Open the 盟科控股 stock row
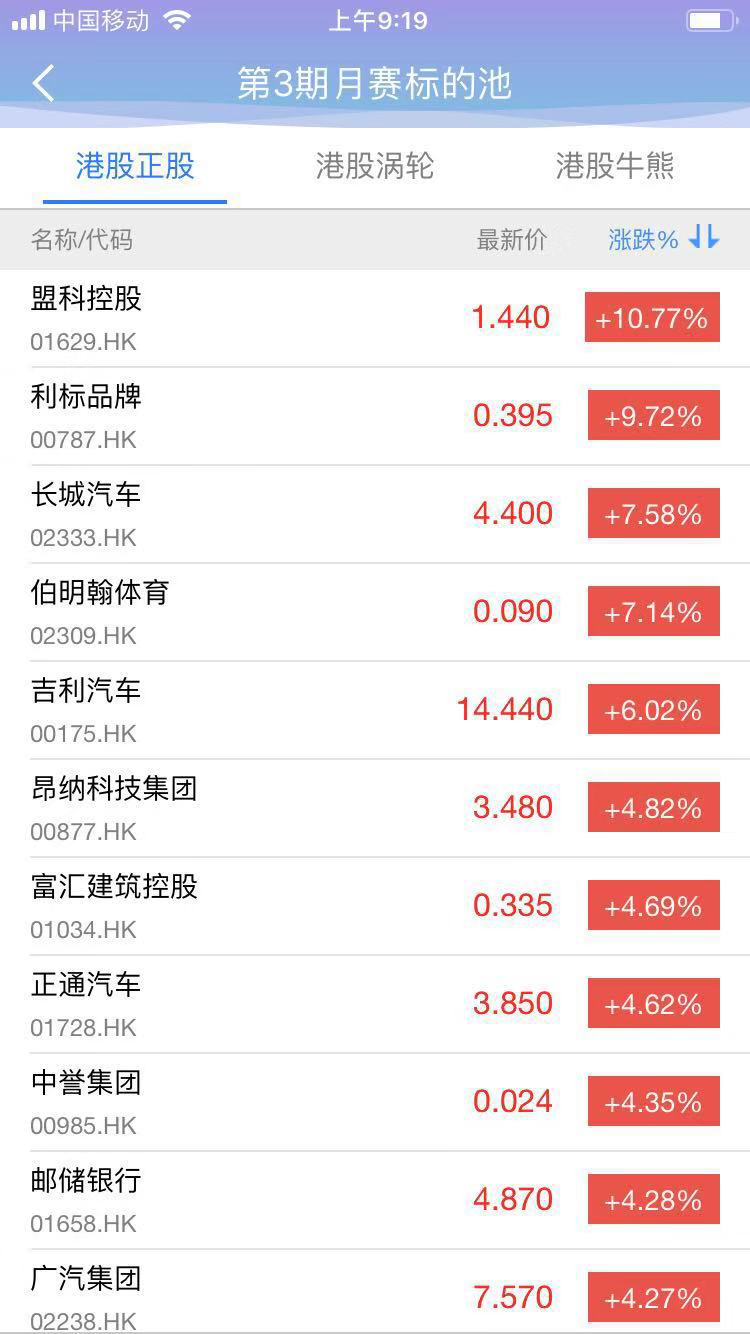 375,319
